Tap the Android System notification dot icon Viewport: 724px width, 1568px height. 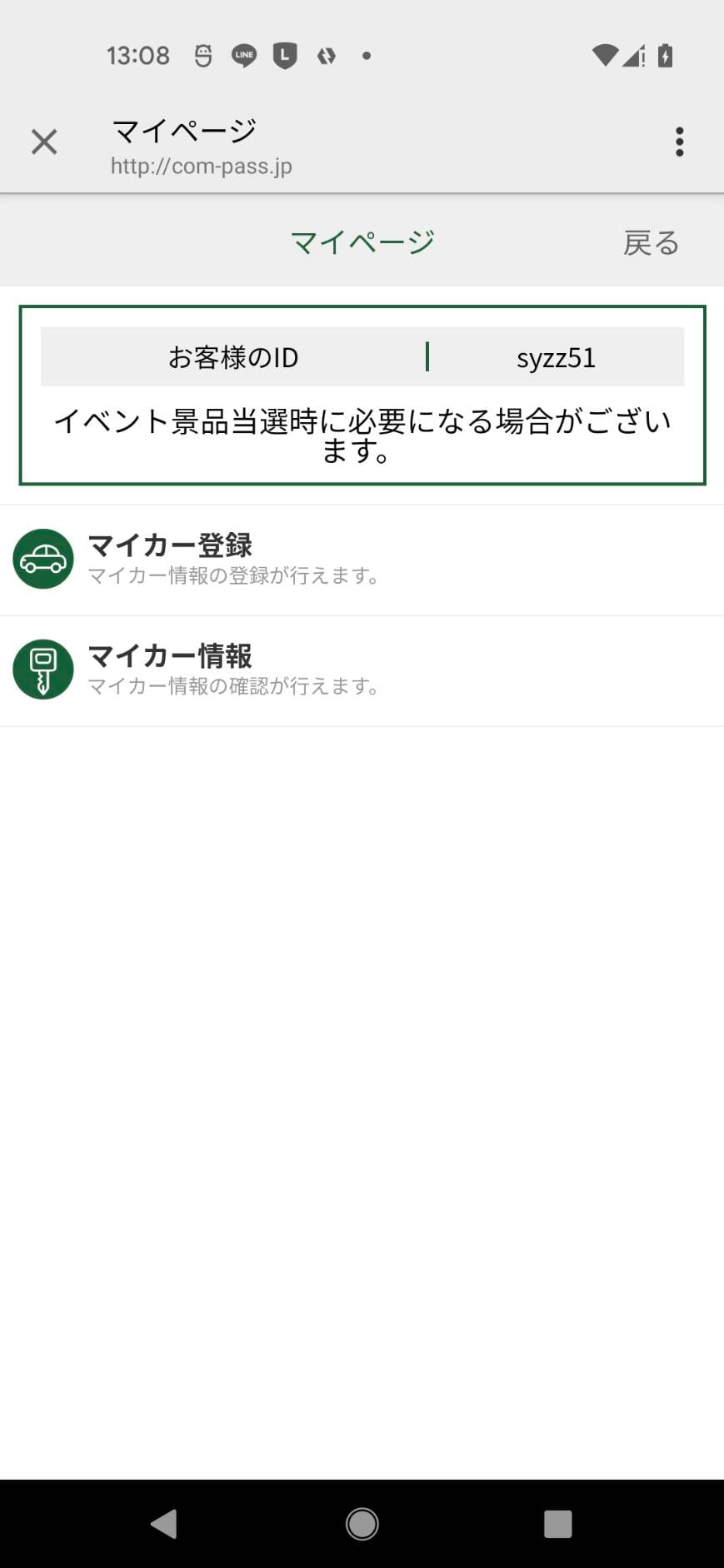pos(367,55)
